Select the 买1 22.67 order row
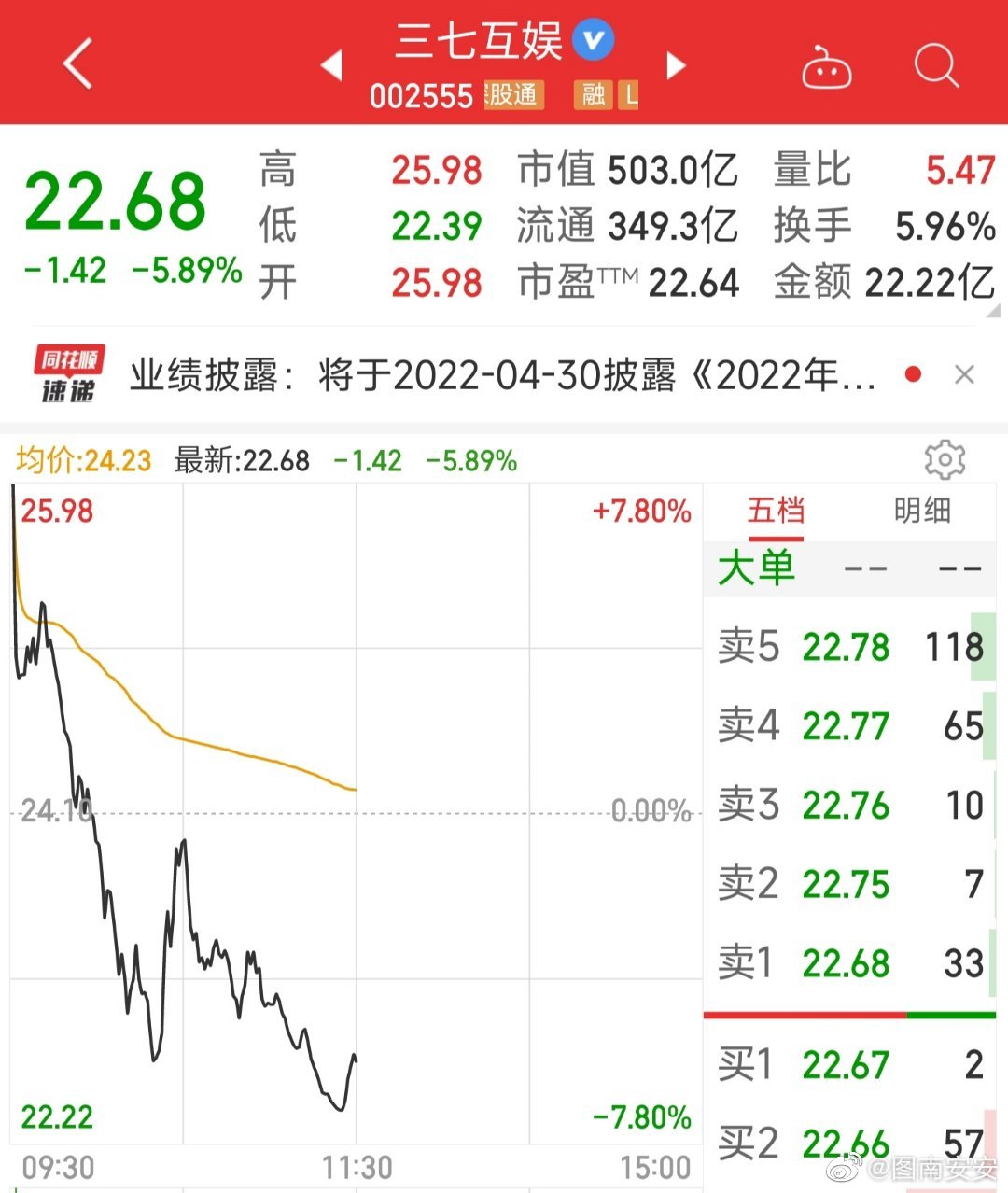Screen dimensions: 1008x1193 849,1064
